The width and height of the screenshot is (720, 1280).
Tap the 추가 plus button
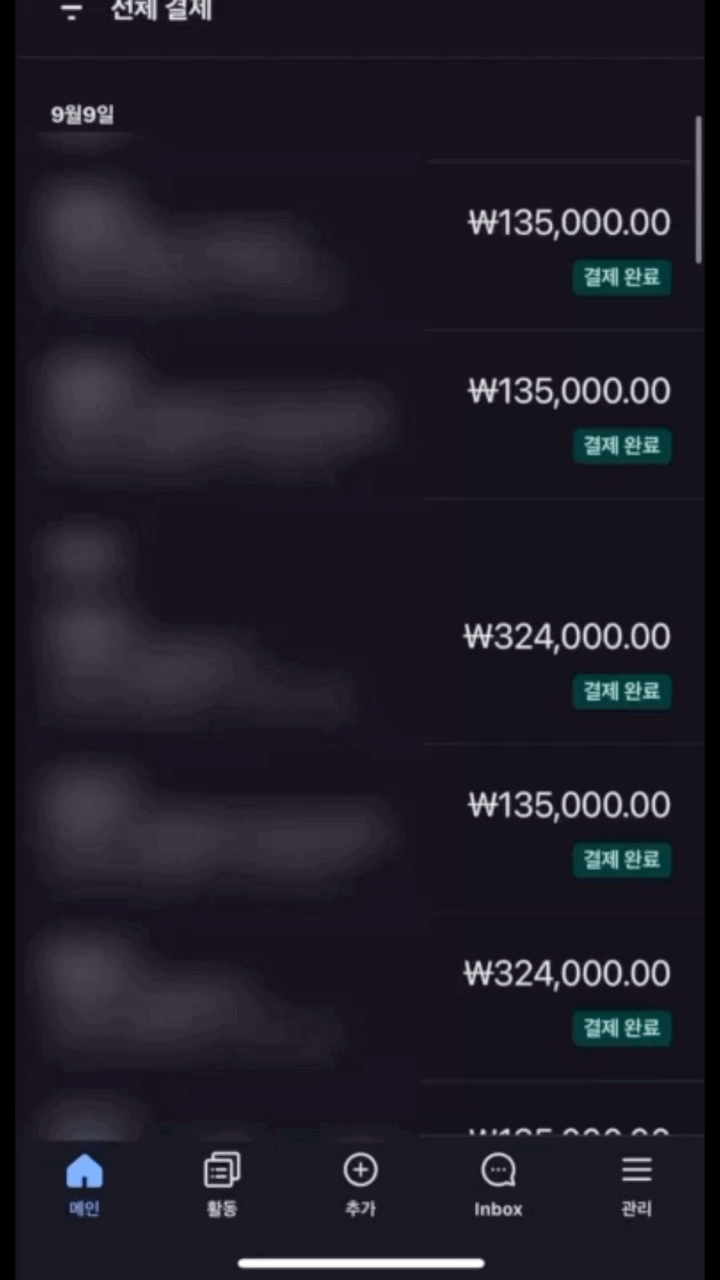(360, 1186)
